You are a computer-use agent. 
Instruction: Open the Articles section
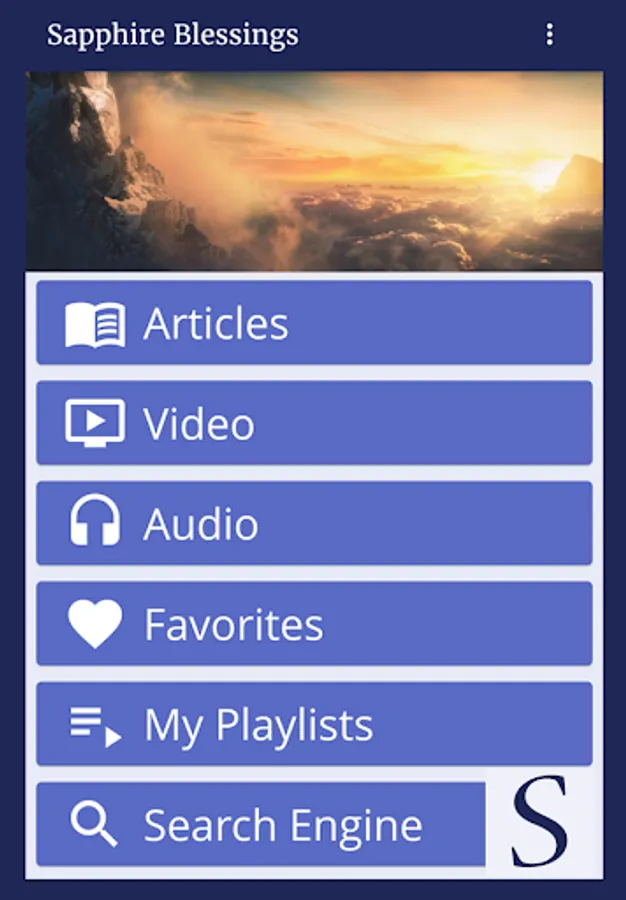(x=314, y=323)
